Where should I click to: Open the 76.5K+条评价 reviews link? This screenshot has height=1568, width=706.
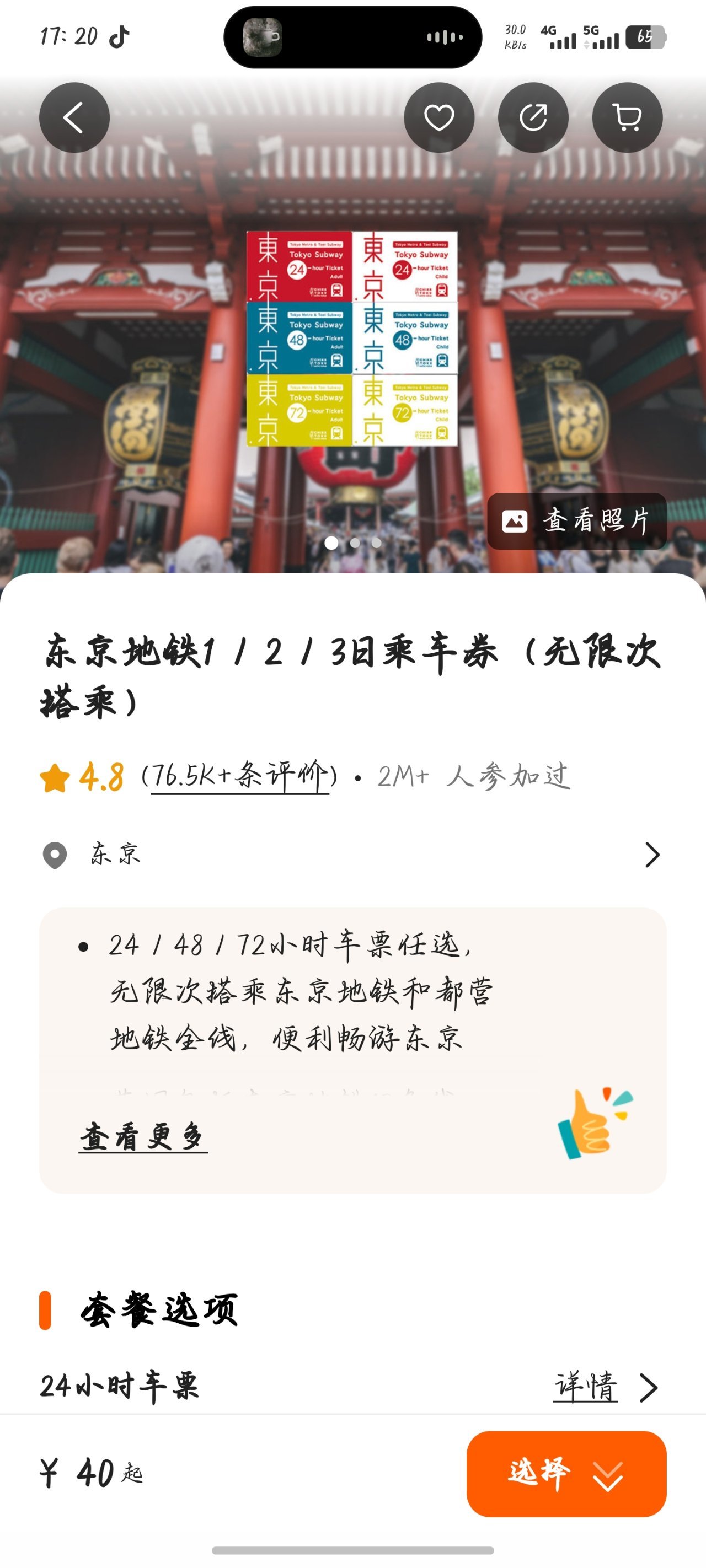click(240, 776)
